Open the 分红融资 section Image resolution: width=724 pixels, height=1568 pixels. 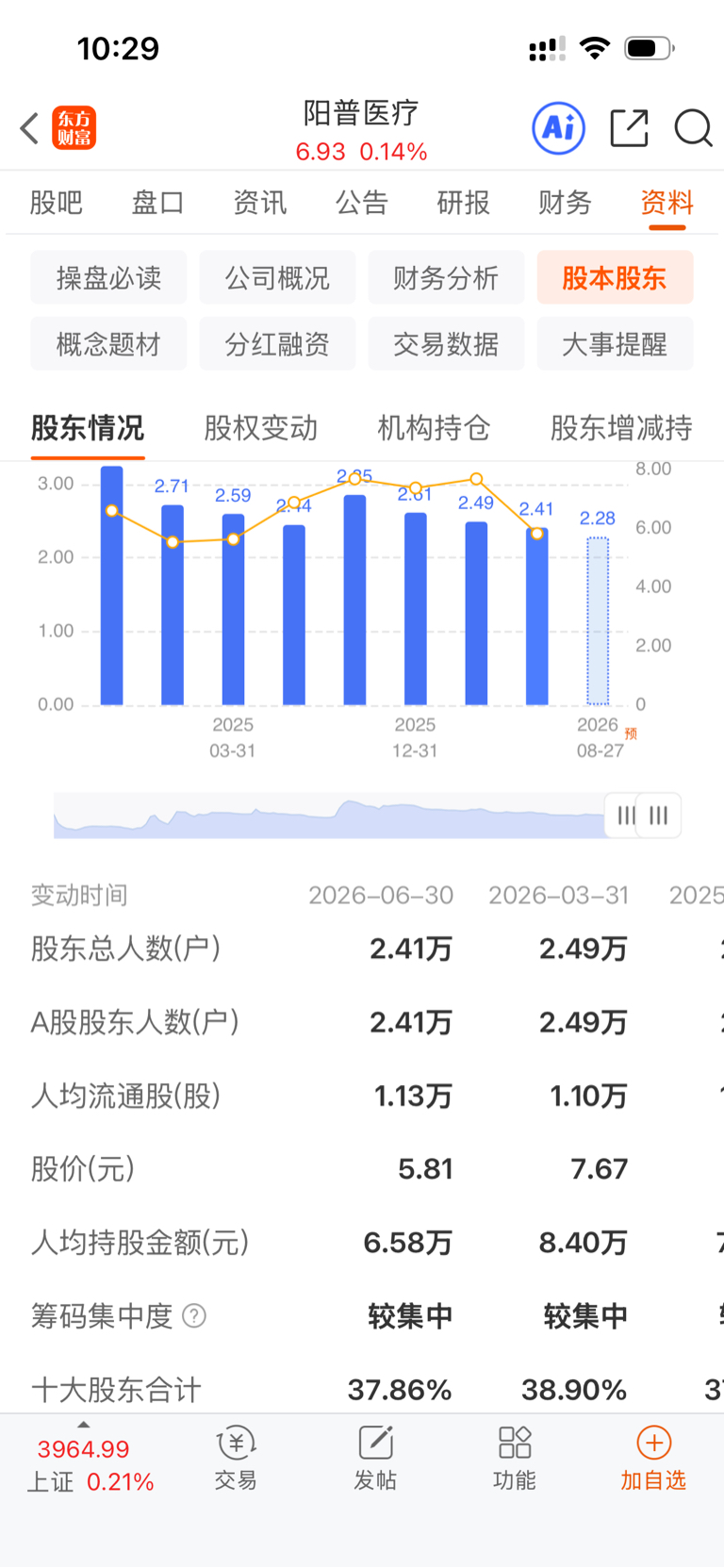point(277,343)
